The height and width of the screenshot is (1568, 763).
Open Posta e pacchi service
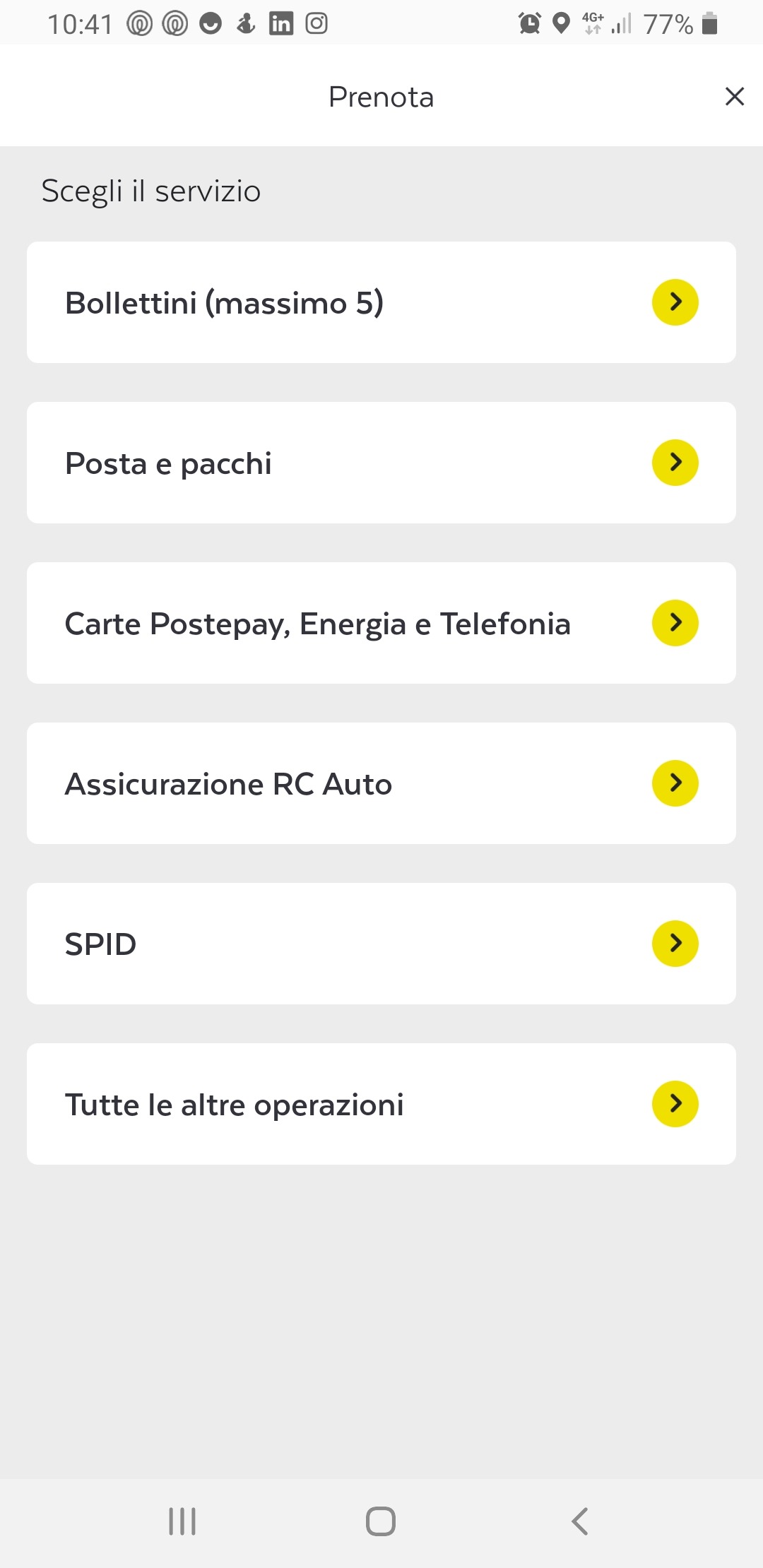click(x=381, y=463)
